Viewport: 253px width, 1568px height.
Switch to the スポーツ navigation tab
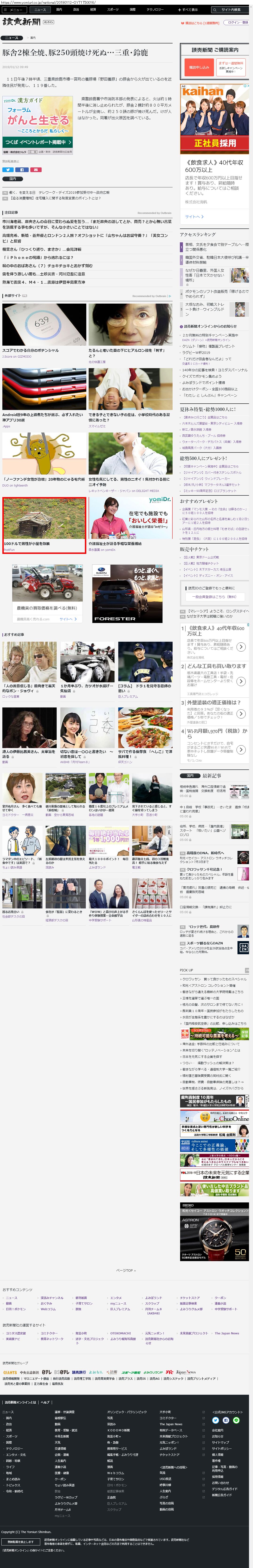[x=113, y=10]
